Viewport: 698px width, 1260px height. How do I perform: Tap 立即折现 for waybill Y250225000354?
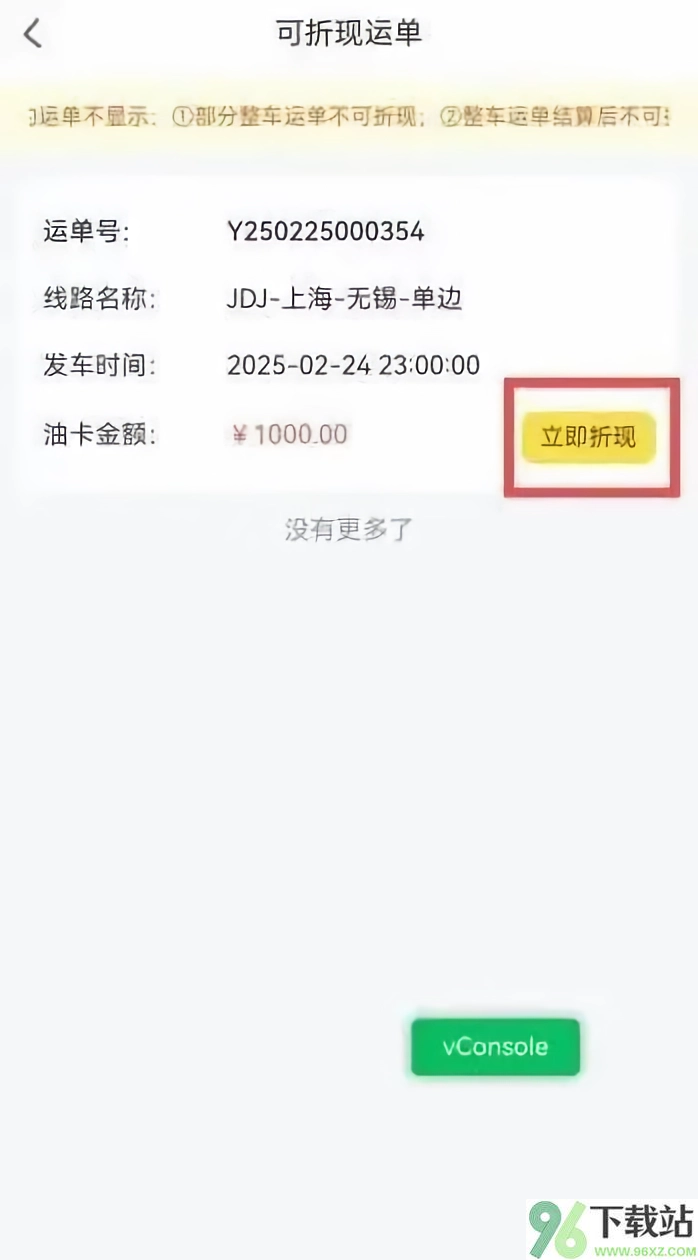point(588,437)
